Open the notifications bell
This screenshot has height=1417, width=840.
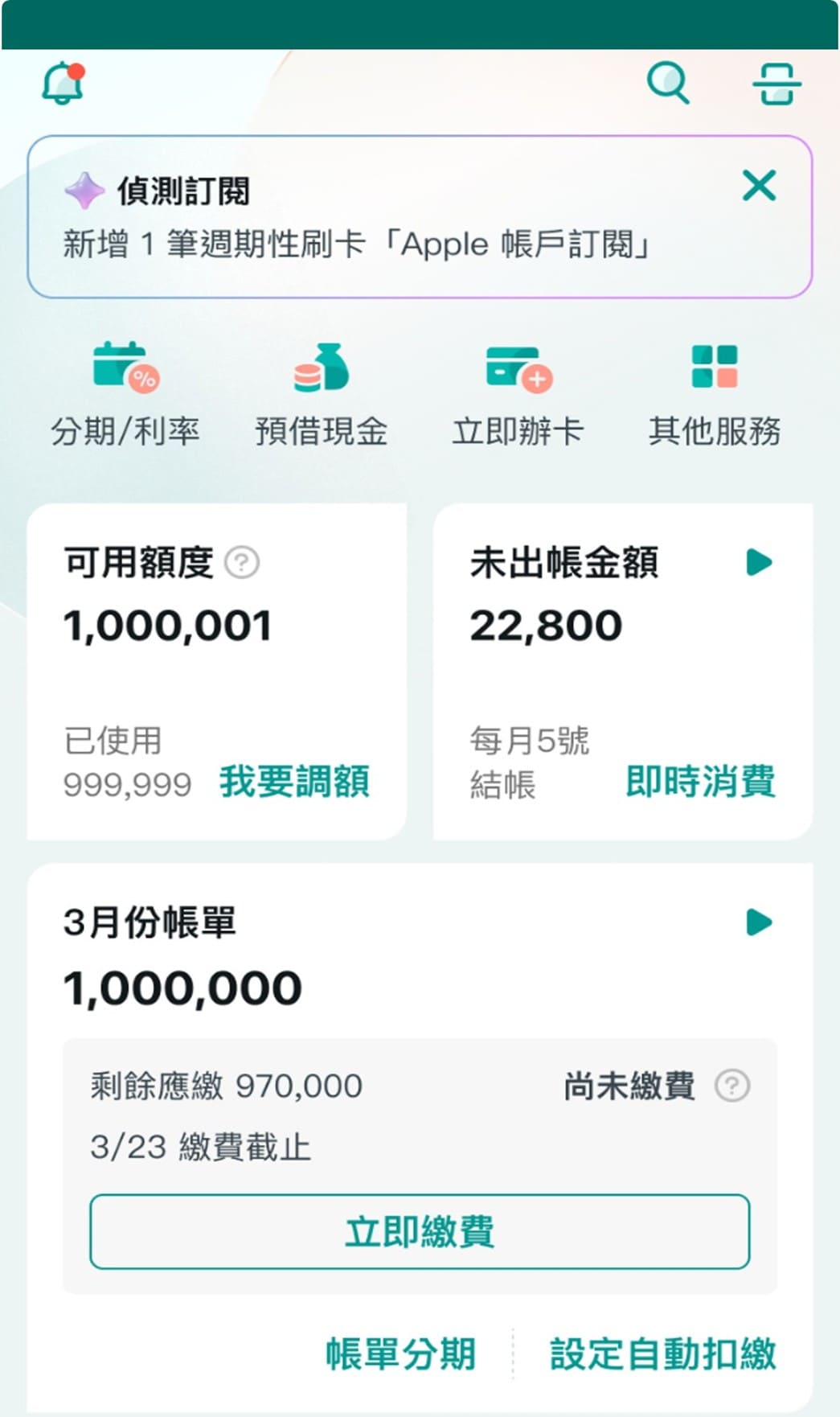pyautogui.click(x=64, y=83)
